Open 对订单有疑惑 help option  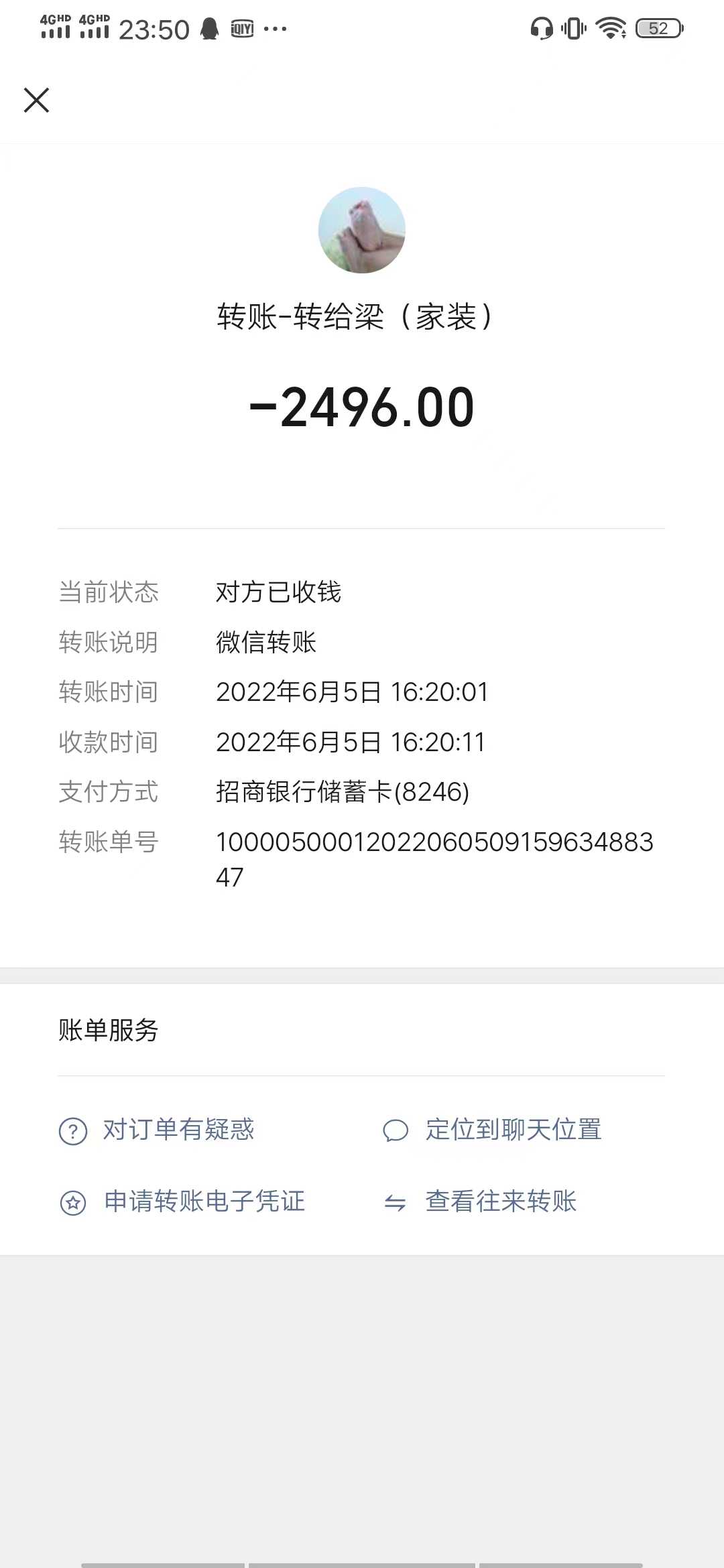[178, 1130]
